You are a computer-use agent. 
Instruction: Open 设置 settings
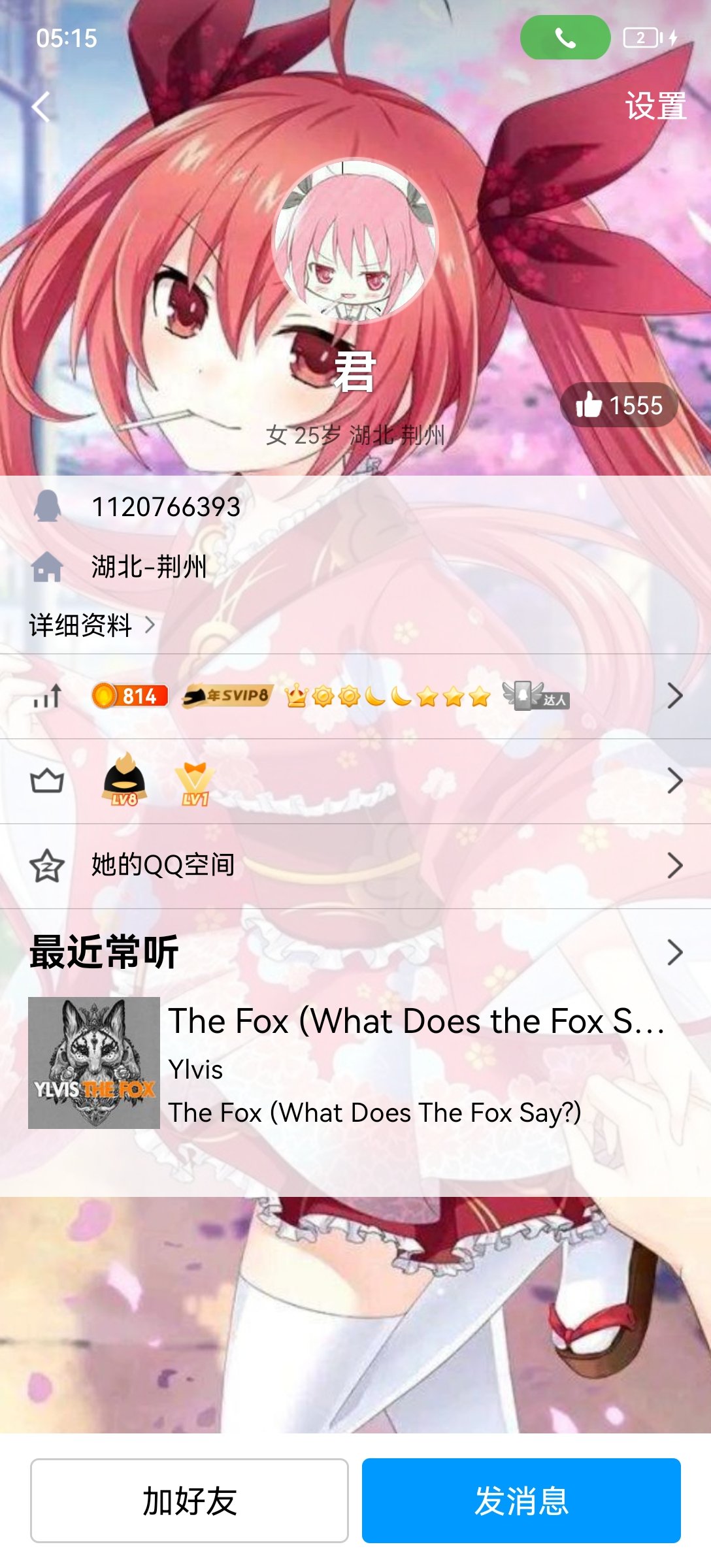coord(655,106)
